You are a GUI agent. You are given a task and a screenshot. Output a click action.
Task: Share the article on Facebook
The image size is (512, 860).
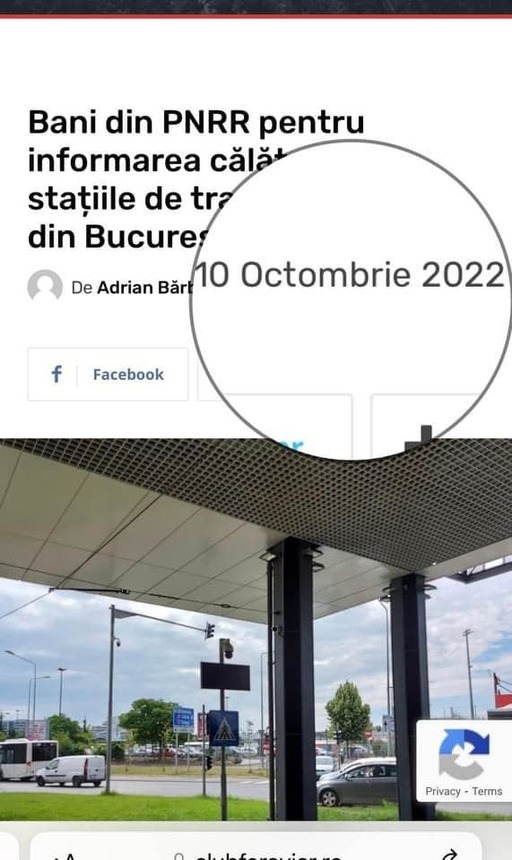click(108, 374)
